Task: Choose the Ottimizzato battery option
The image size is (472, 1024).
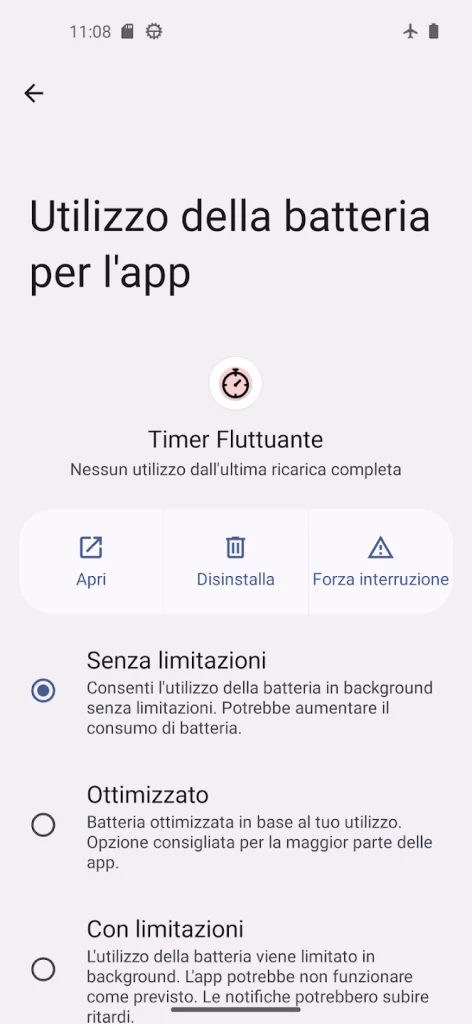Action: pyautogui.click(x=236, y=826)
